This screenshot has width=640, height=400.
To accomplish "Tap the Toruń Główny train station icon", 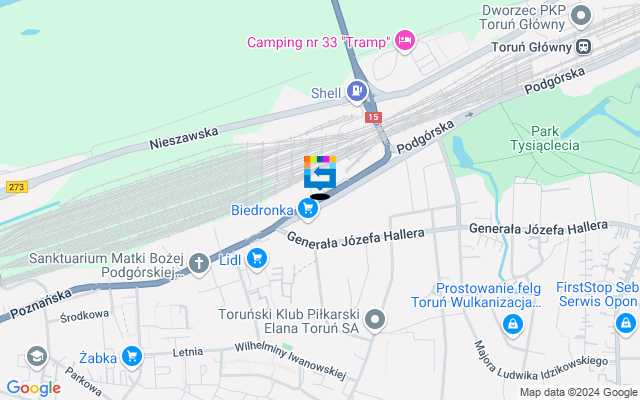I will (x=583, y=46).
